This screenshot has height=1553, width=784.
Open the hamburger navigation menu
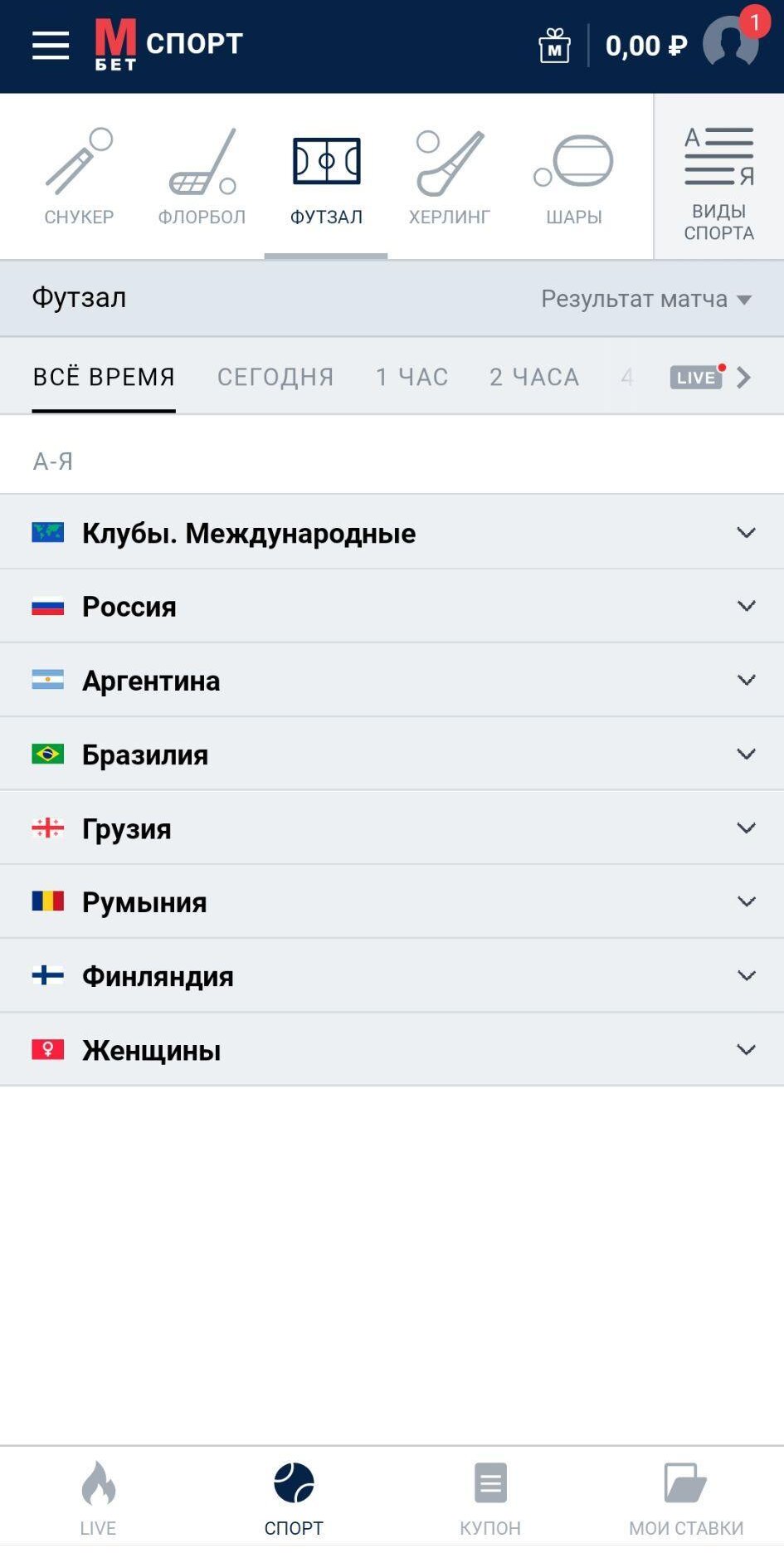pos(49,46)
